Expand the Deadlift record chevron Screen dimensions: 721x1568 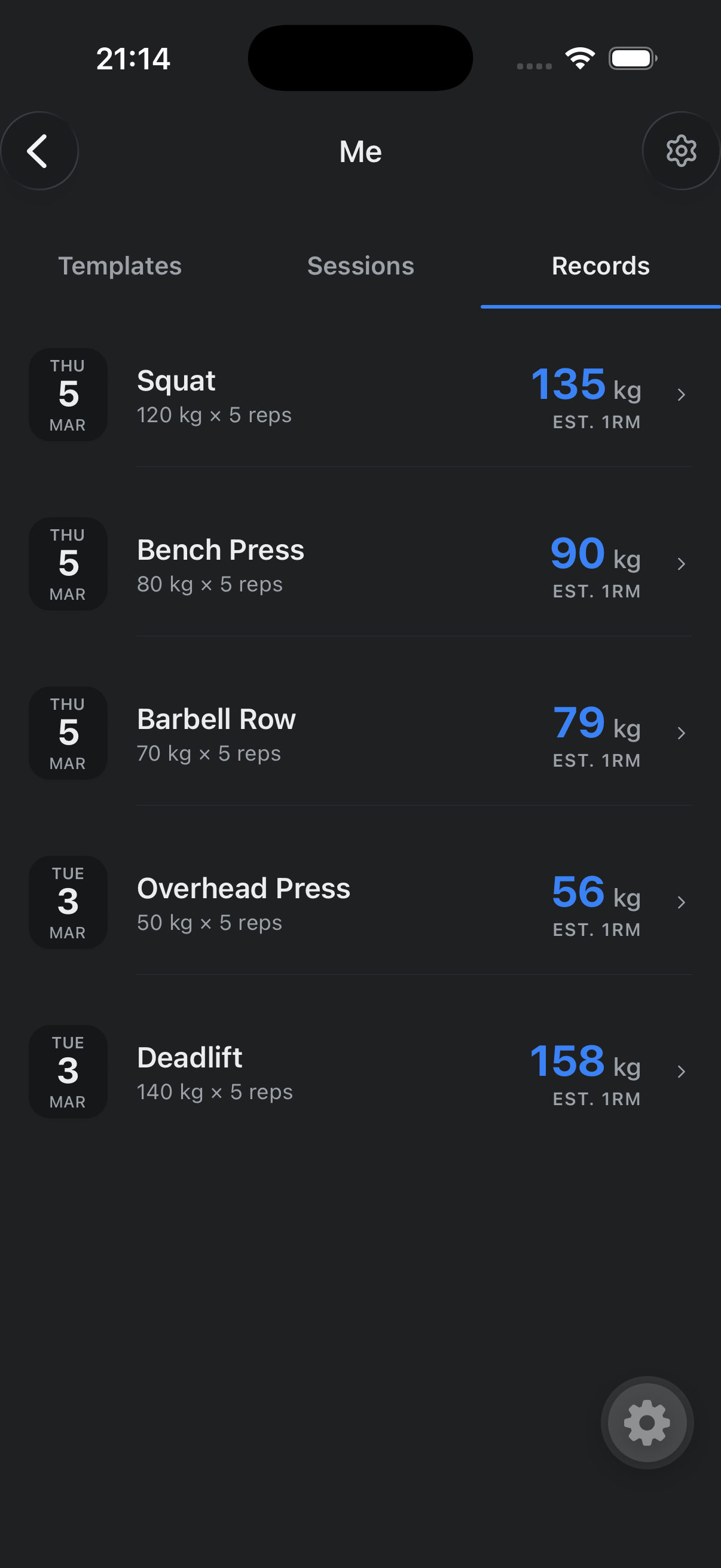(681, 1072)
